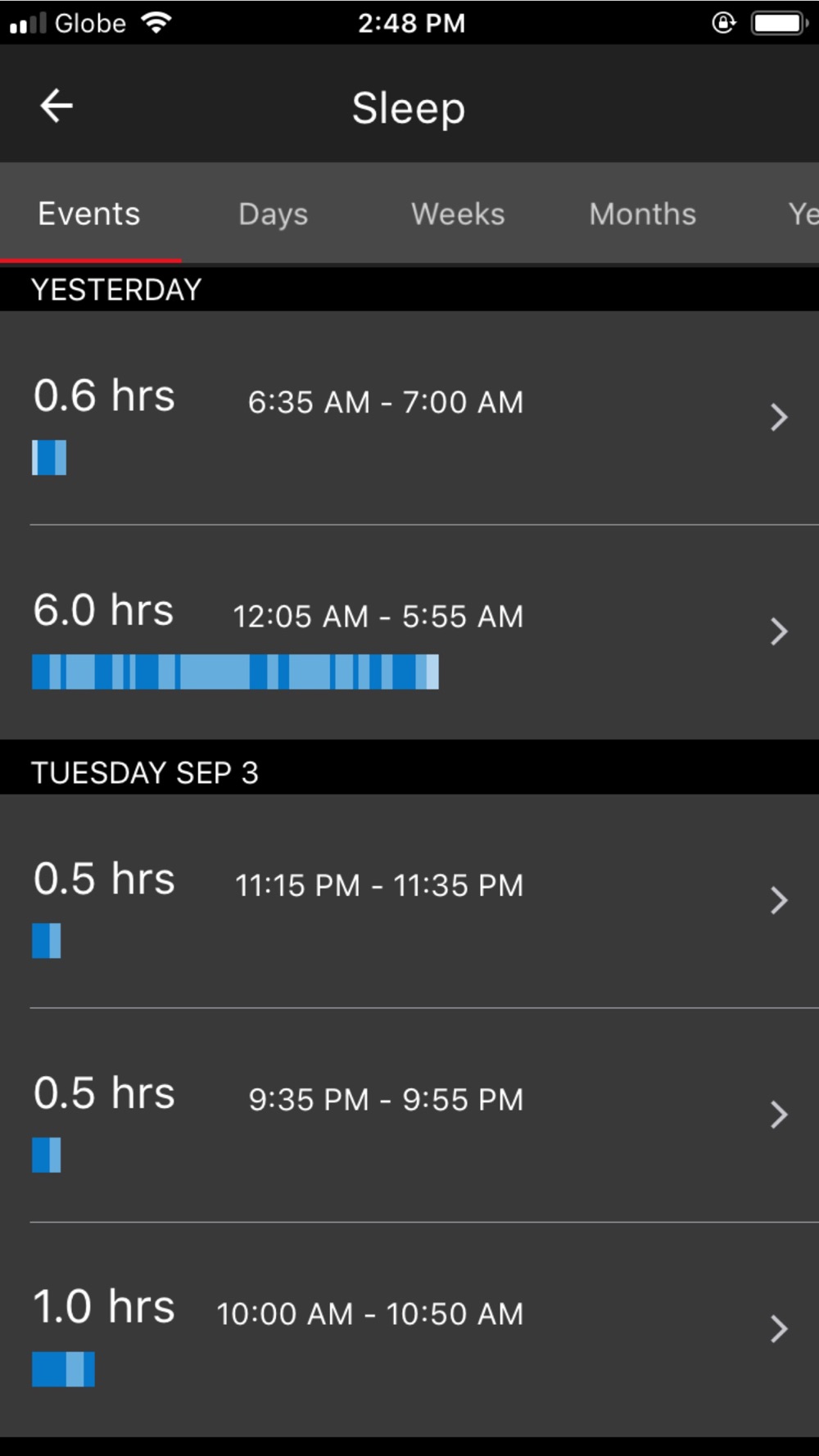Tap the TUESDAY SEP 3 section header

point(145,771)
